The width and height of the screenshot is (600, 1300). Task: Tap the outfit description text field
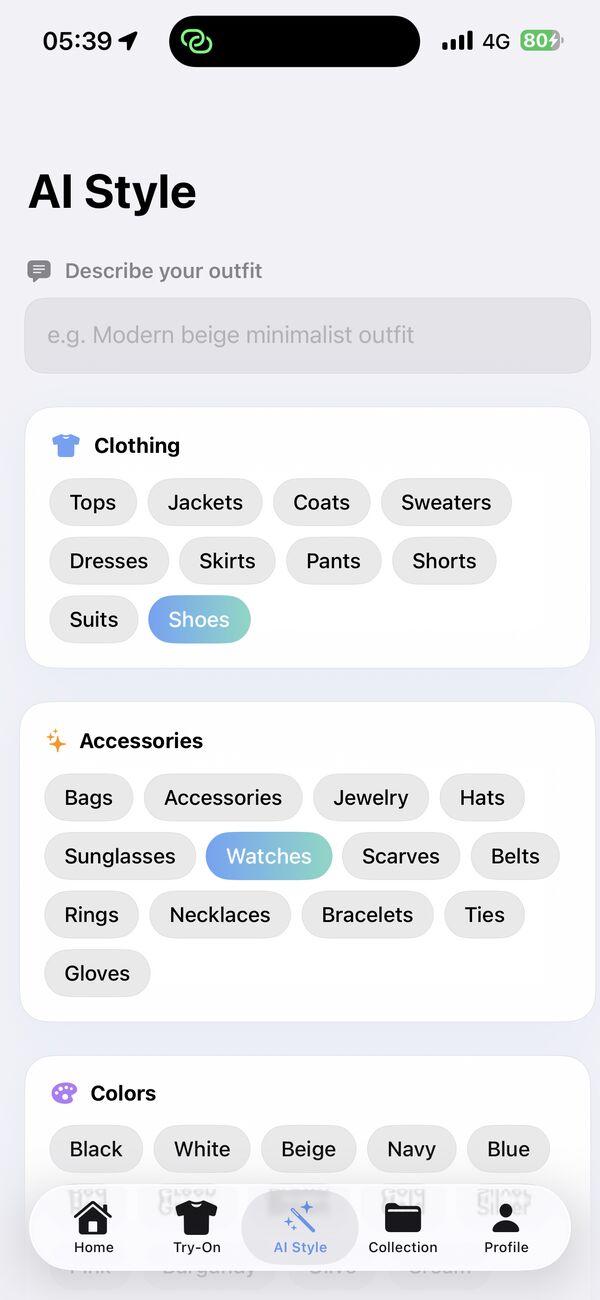(307, 335)
